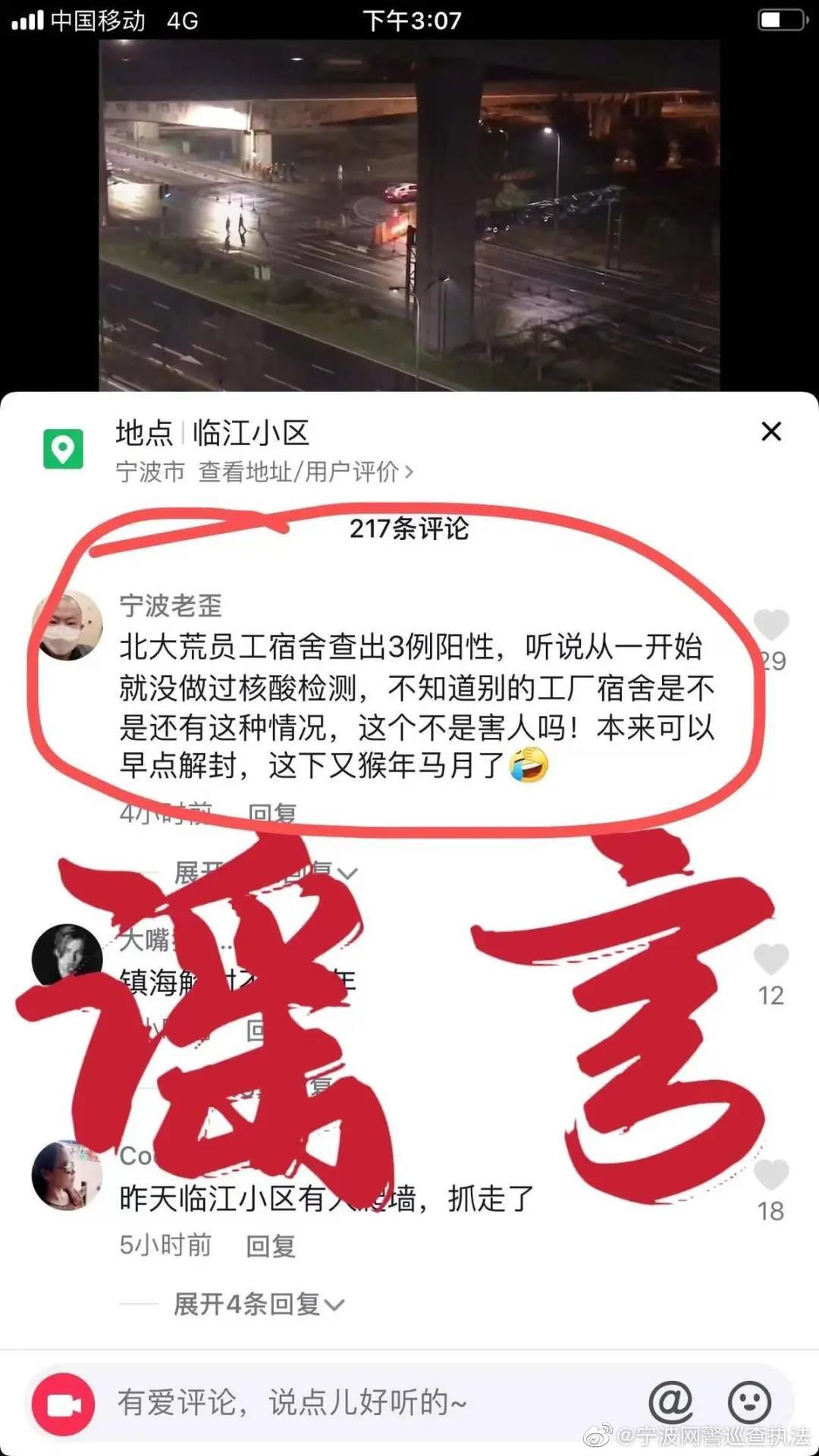Reply to the 昨天临江小区 comment
819x1456 pixels.
[x=270, y=1246]
